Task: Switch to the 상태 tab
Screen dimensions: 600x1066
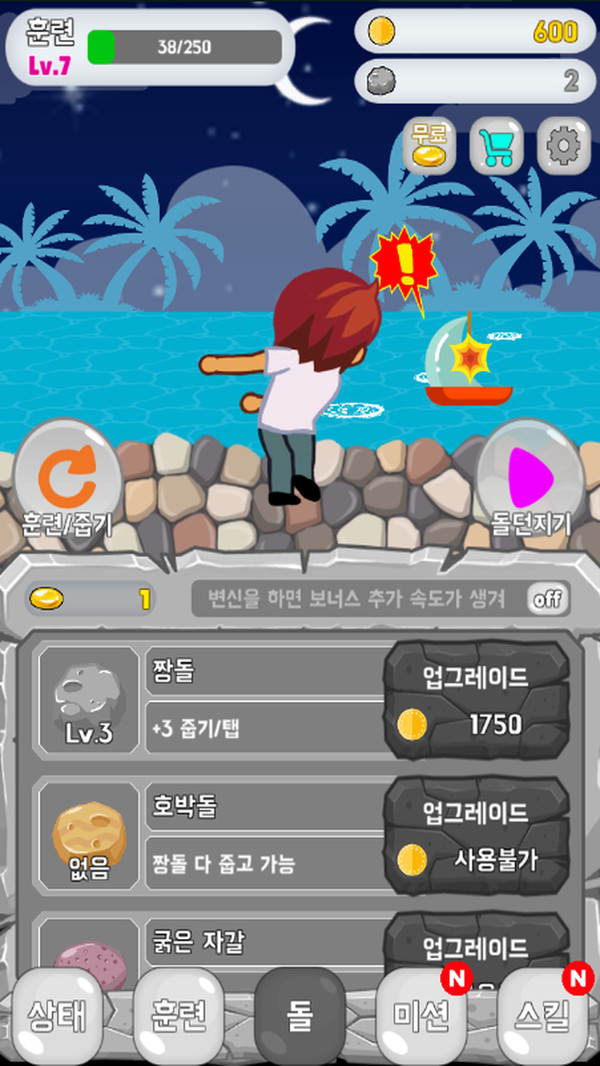Action: (x=55, y=1015)
